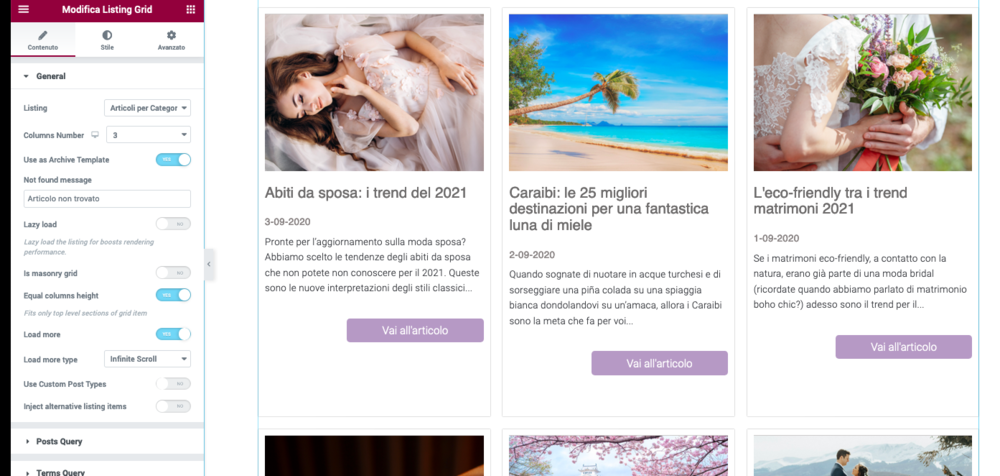Open the Columns Number dropdown
This screenshot has width=1000, height=476.
click(148, 135)
